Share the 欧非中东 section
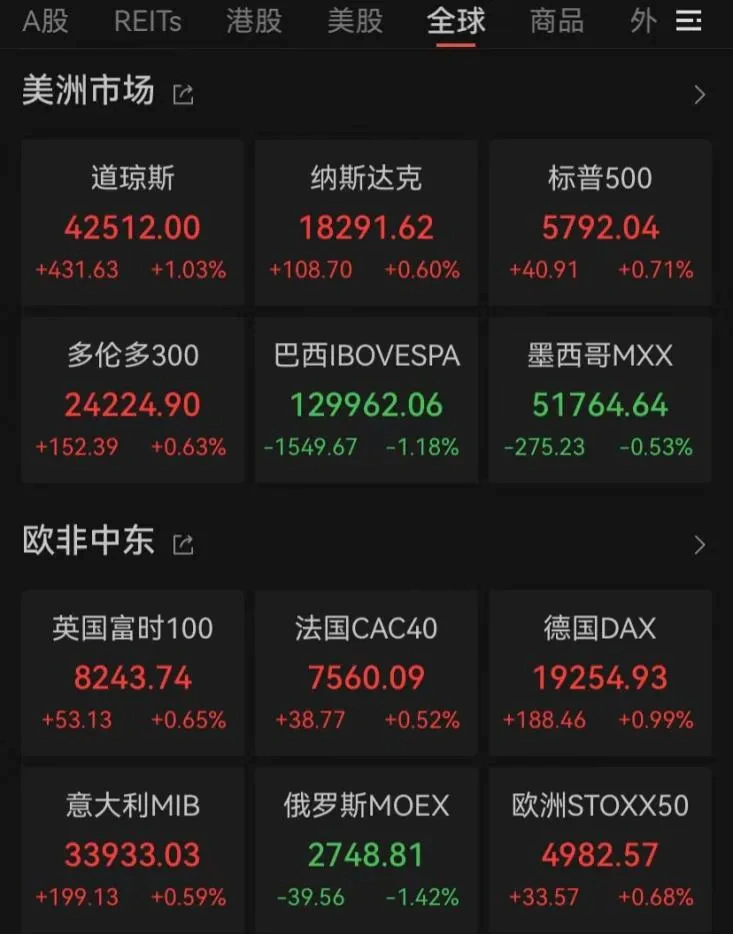This screenshot has height=934, width=733. click(183, 544)
